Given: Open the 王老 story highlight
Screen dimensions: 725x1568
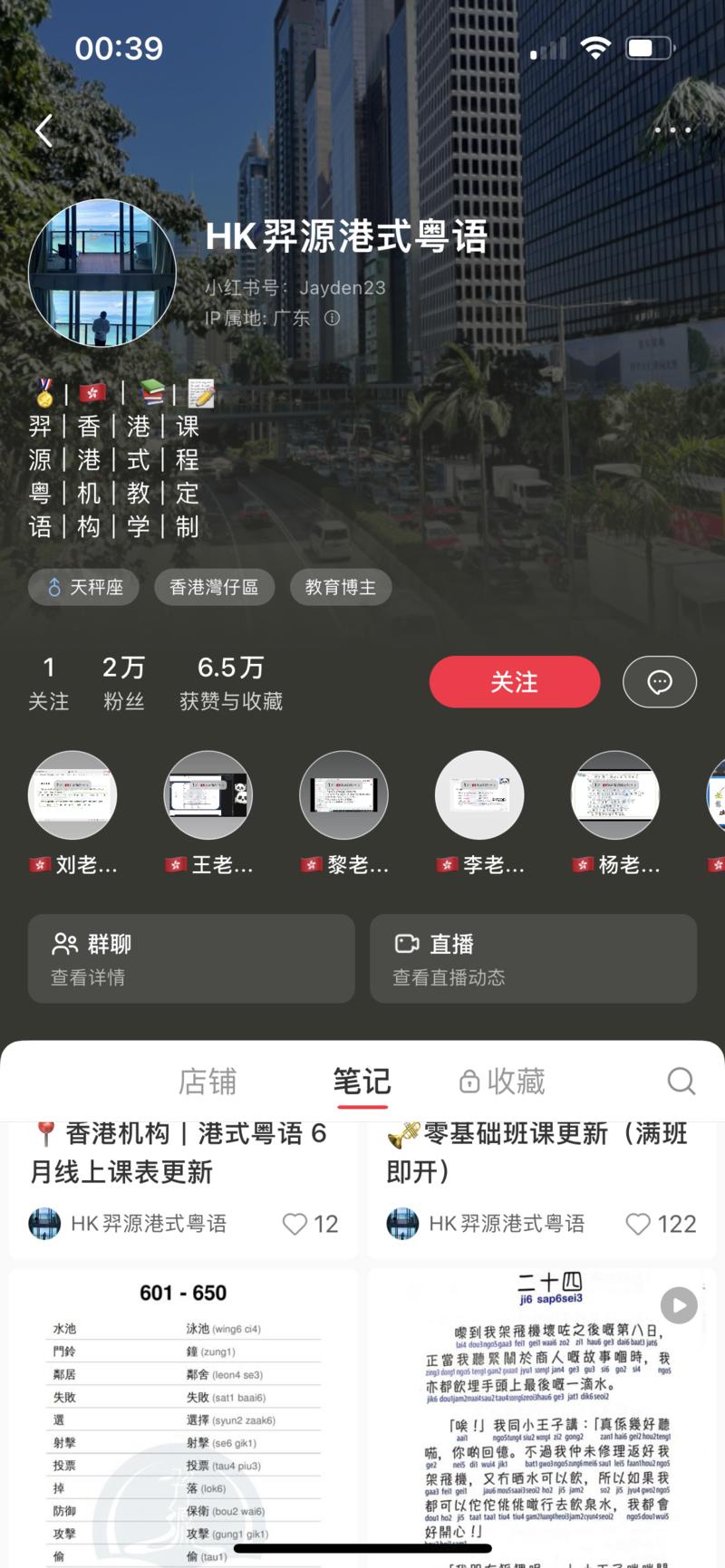Looking at the screenshot, I should click(208, 796).
